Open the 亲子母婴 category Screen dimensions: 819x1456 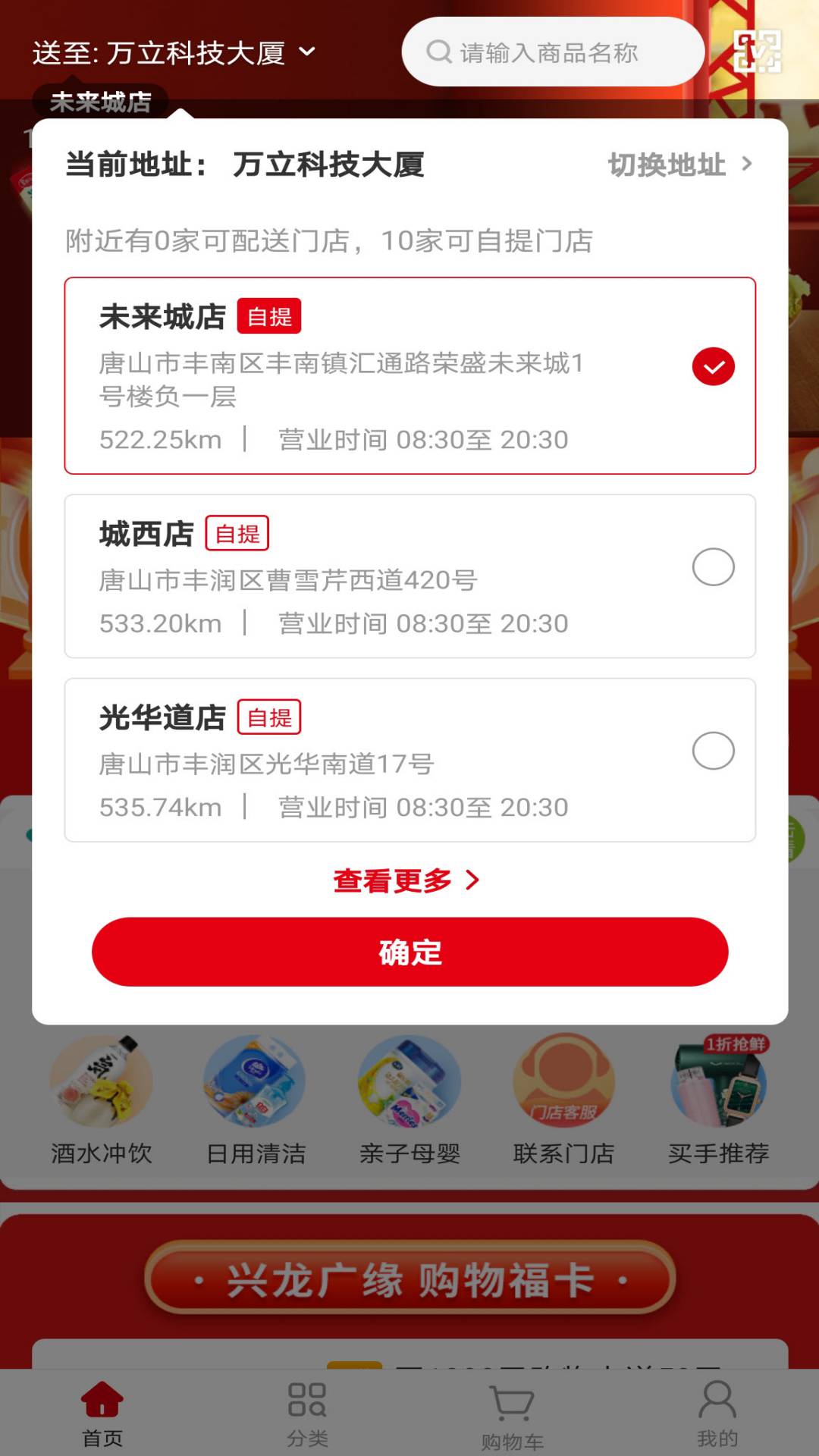pyautogui.click(x=409, y=1101)
